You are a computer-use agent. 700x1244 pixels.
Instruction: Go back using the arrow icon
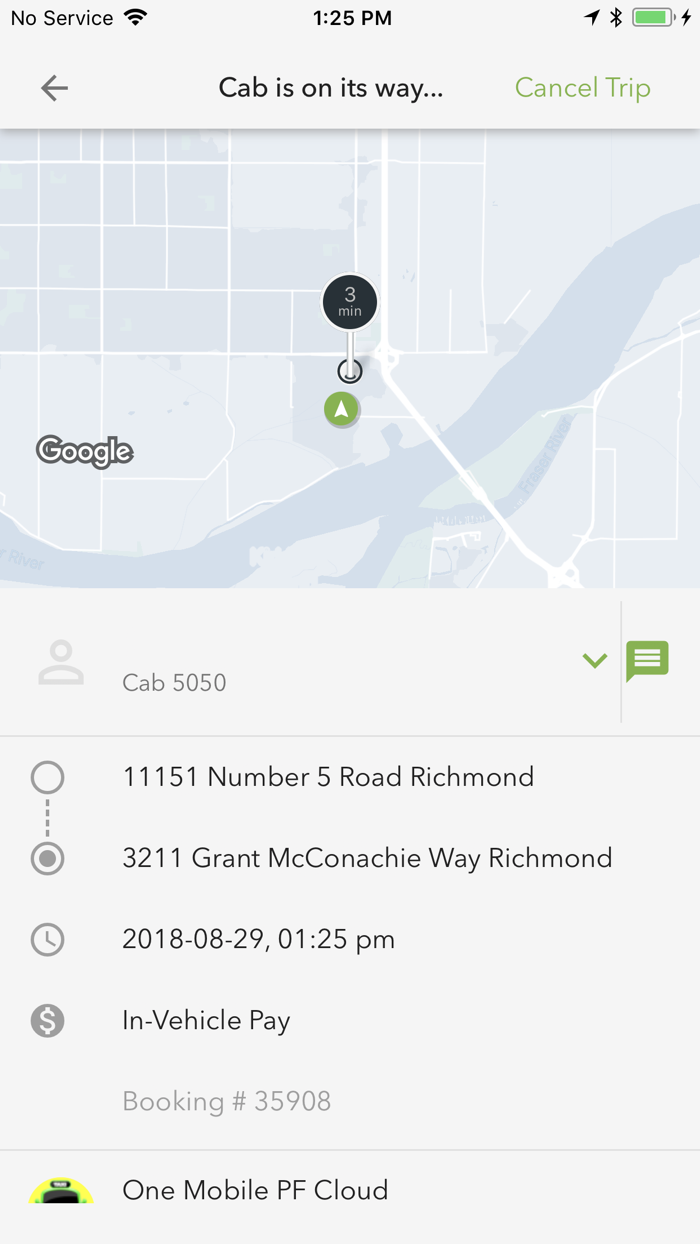coord(54,88)
